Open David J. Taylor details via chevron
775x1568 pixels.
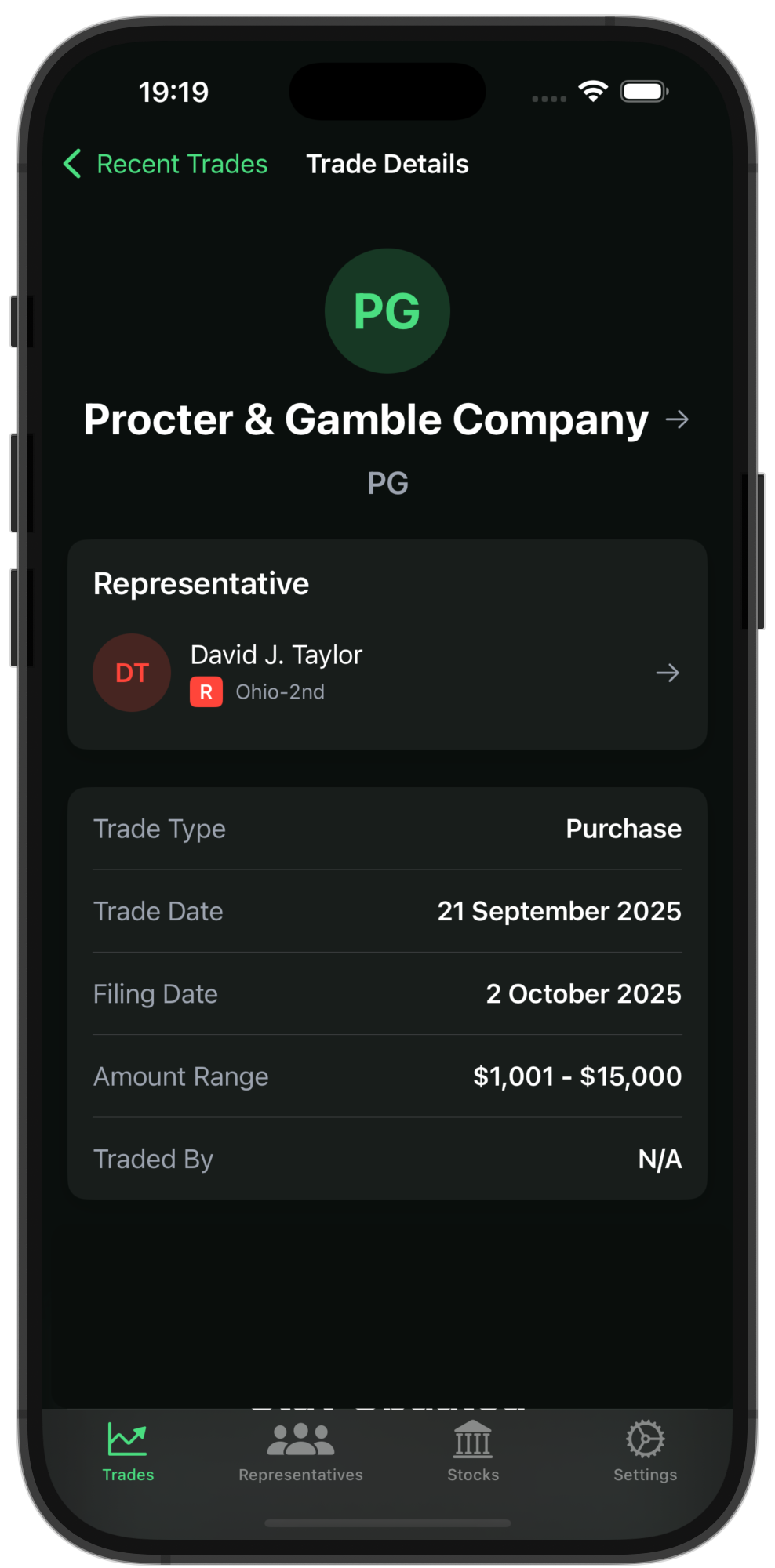coord(668,672)
